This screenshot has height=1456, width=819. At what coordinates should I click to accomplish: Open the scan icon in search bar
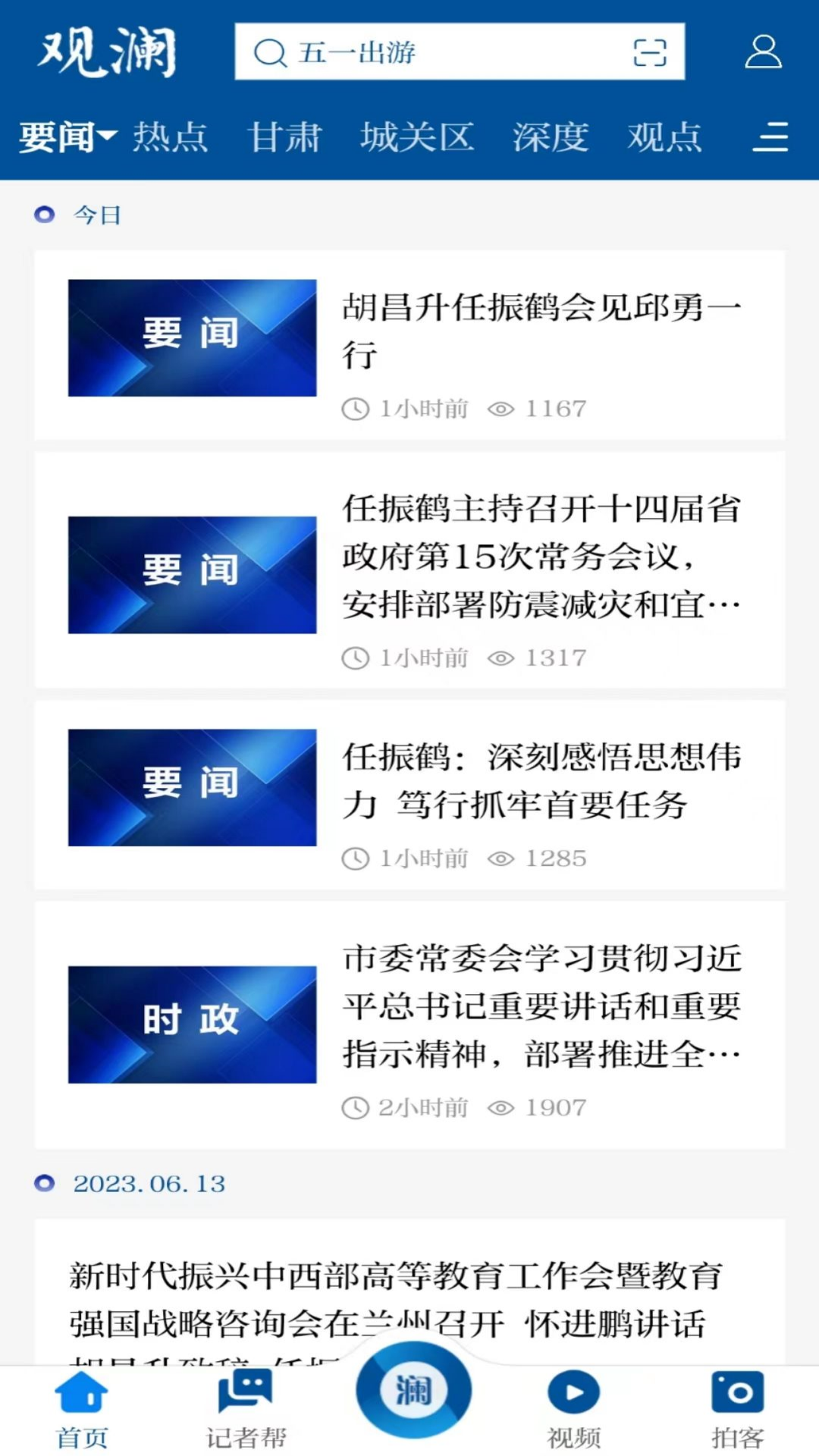pyautogui.click(x=650, y=52)
